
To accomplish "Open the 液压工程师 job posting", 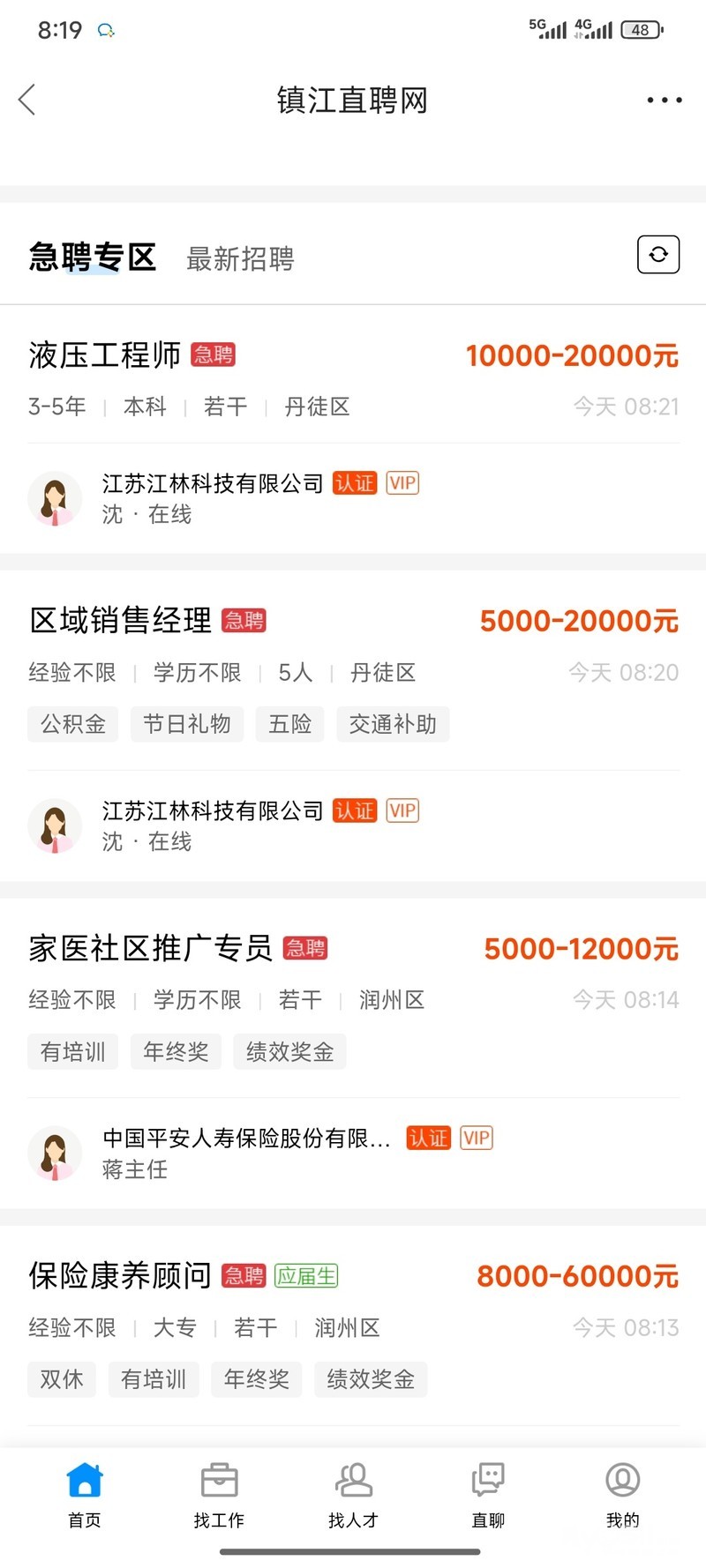I will 104,355.
